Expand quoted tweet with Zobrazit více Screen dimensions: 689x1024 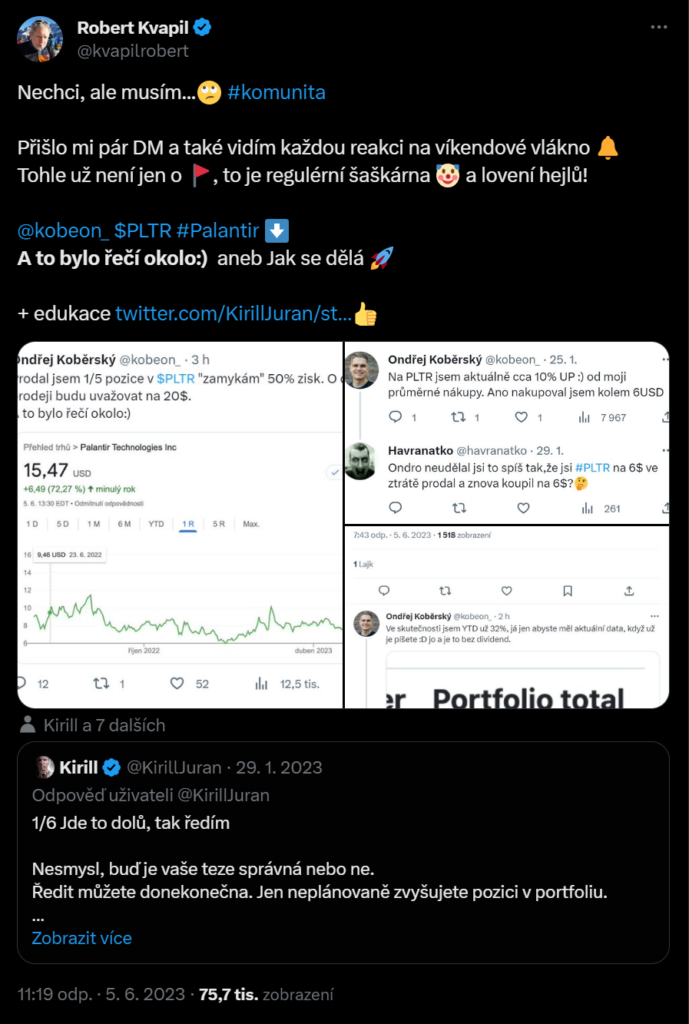(x=81, y=938)
